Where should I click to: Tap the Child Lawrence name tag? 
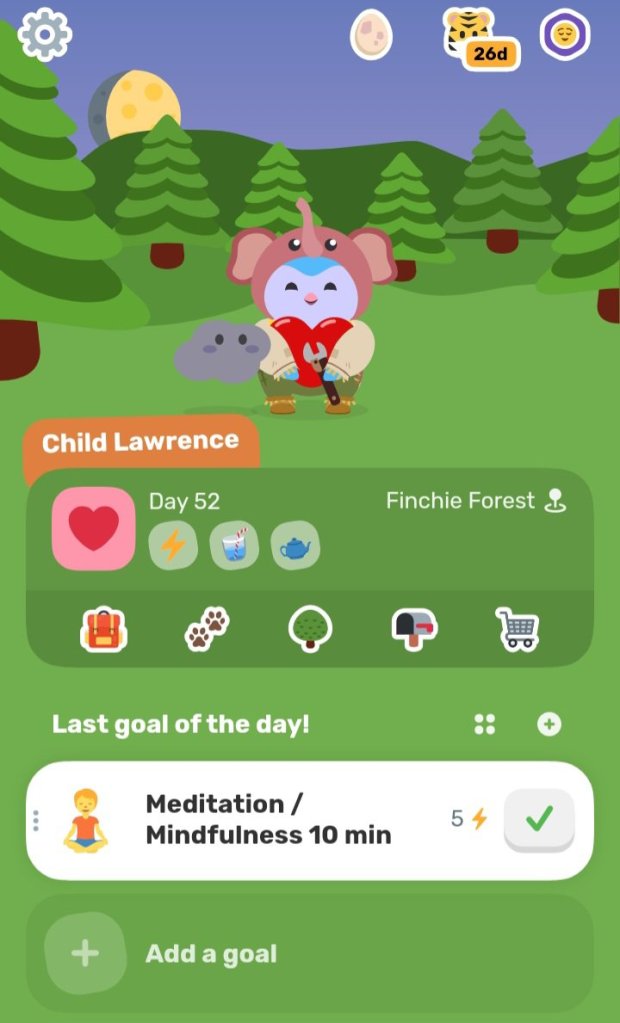coord(141,442)
